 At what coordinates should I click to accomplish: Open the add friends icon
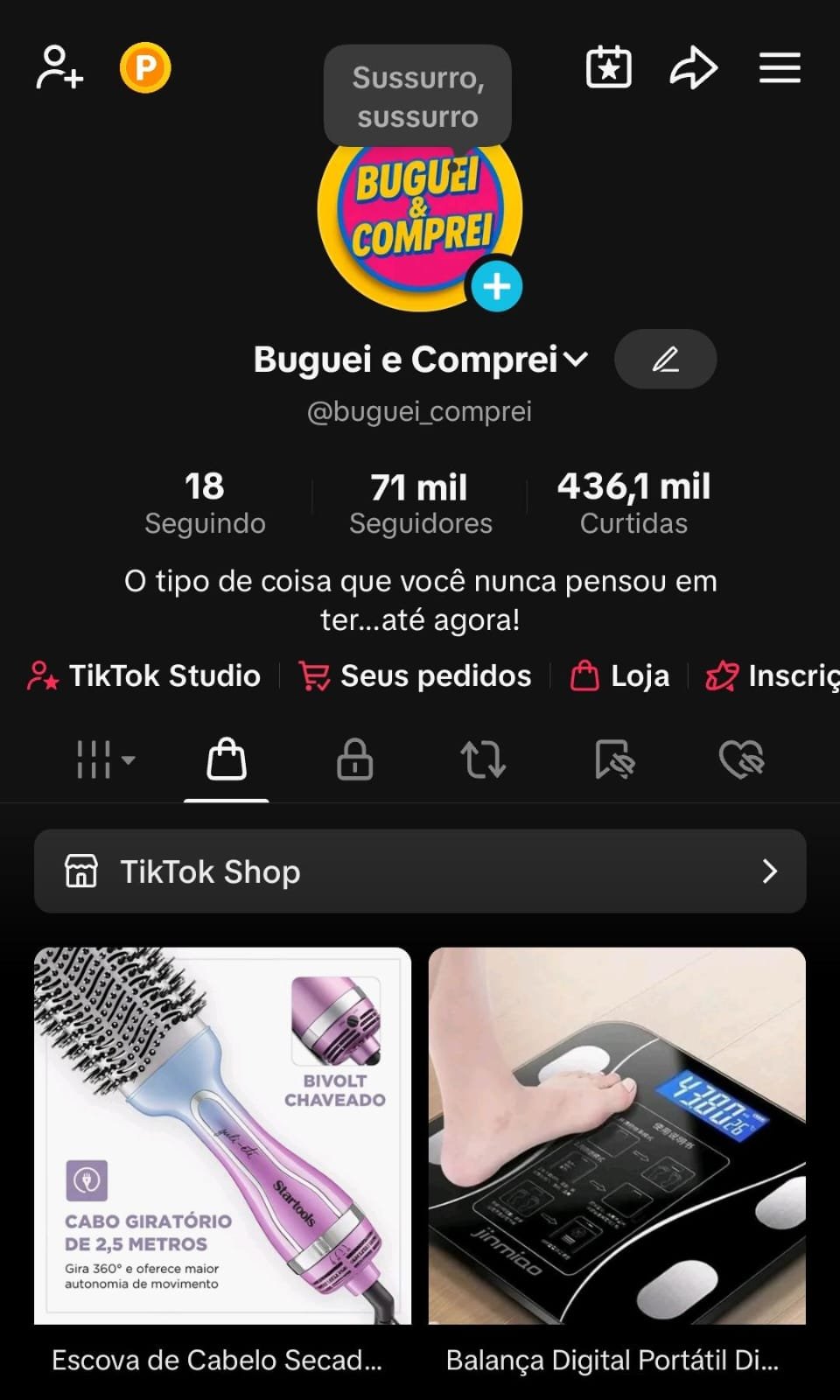point(59,68)
